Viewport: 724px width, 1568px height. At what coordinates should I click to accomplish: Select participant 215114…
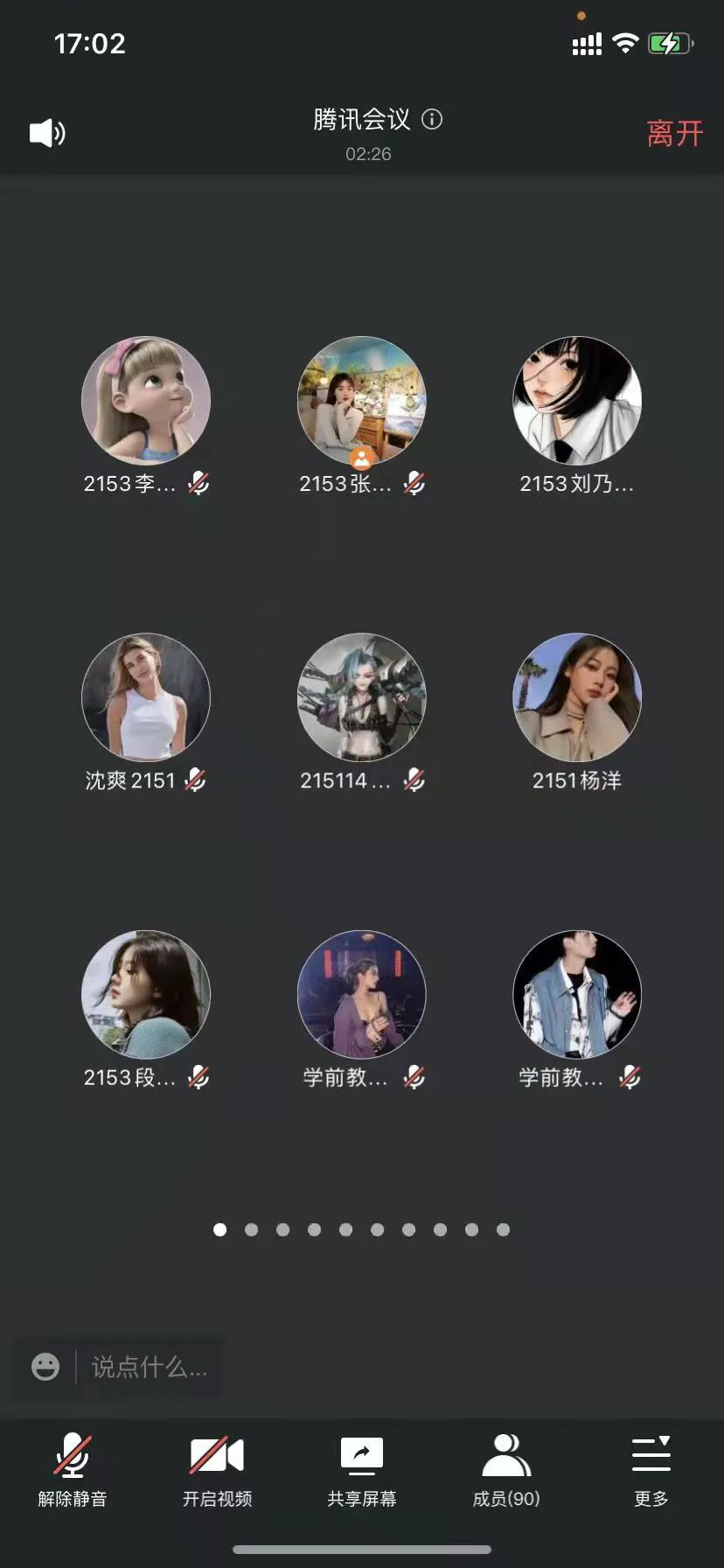(x=362, y=697)
